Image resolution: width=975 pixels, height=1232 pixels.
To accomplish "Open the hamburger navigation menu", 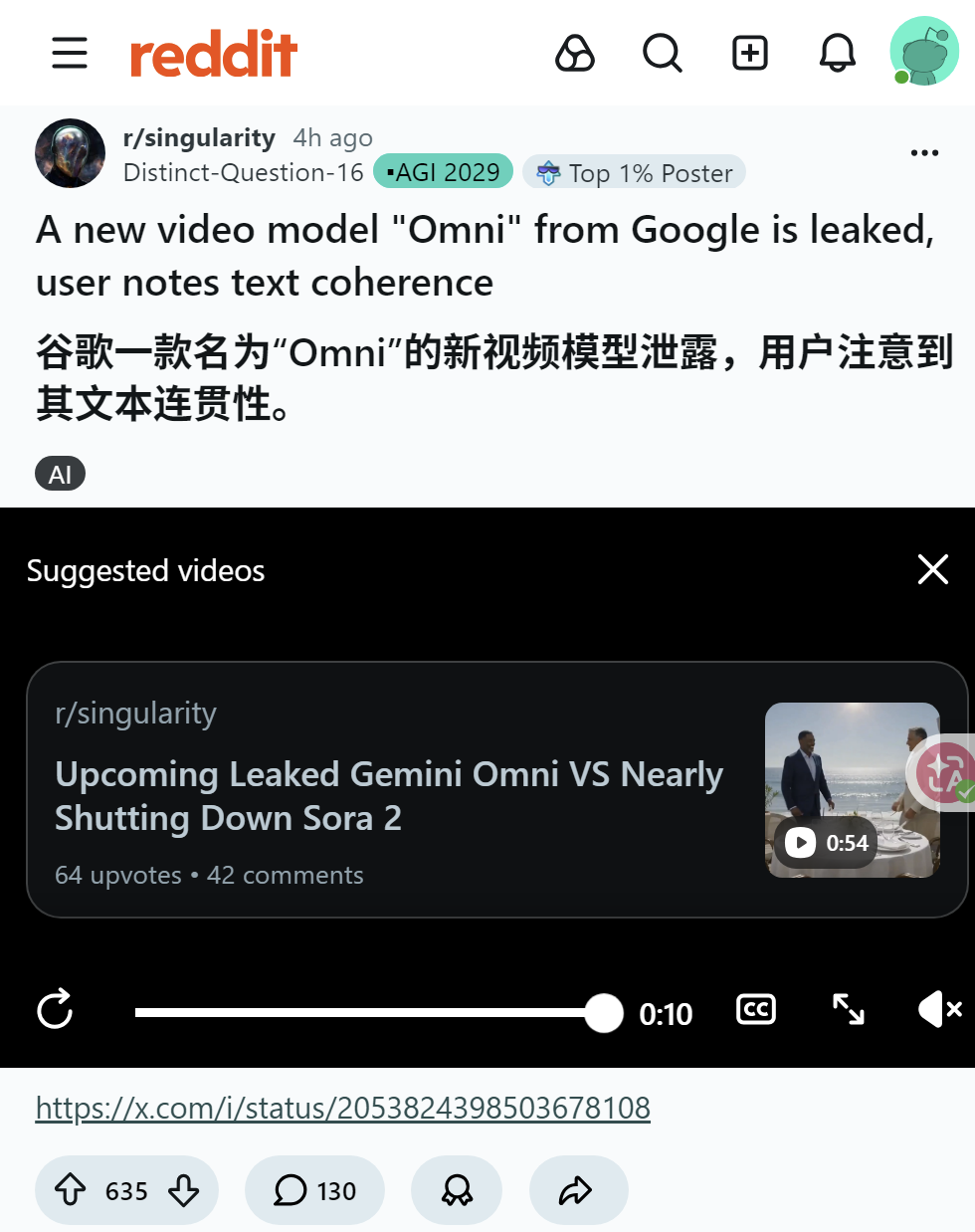I will tap(70, 53).
